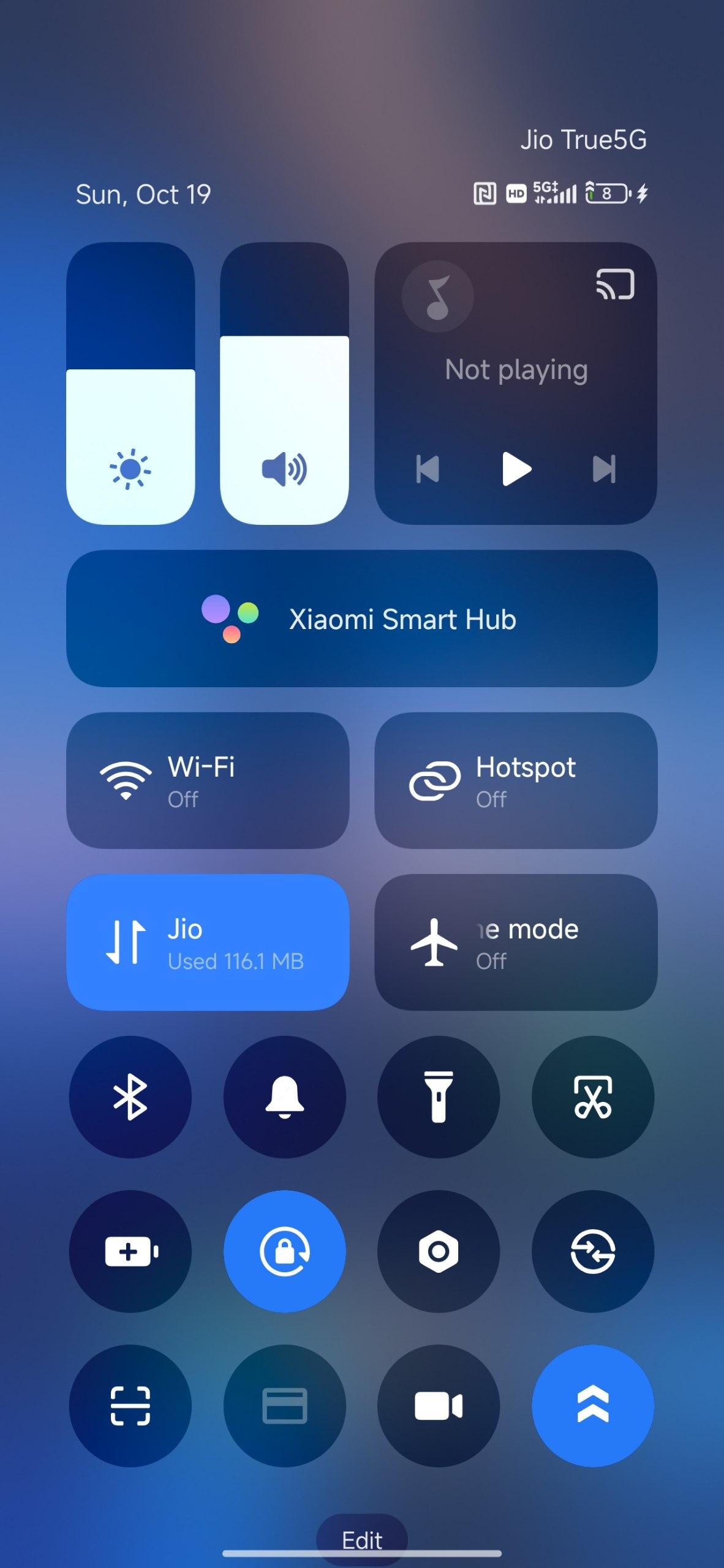This screenshot has width=724, height=1568.
Task: Disable Jio mobile data
Action: coord(208,942)
